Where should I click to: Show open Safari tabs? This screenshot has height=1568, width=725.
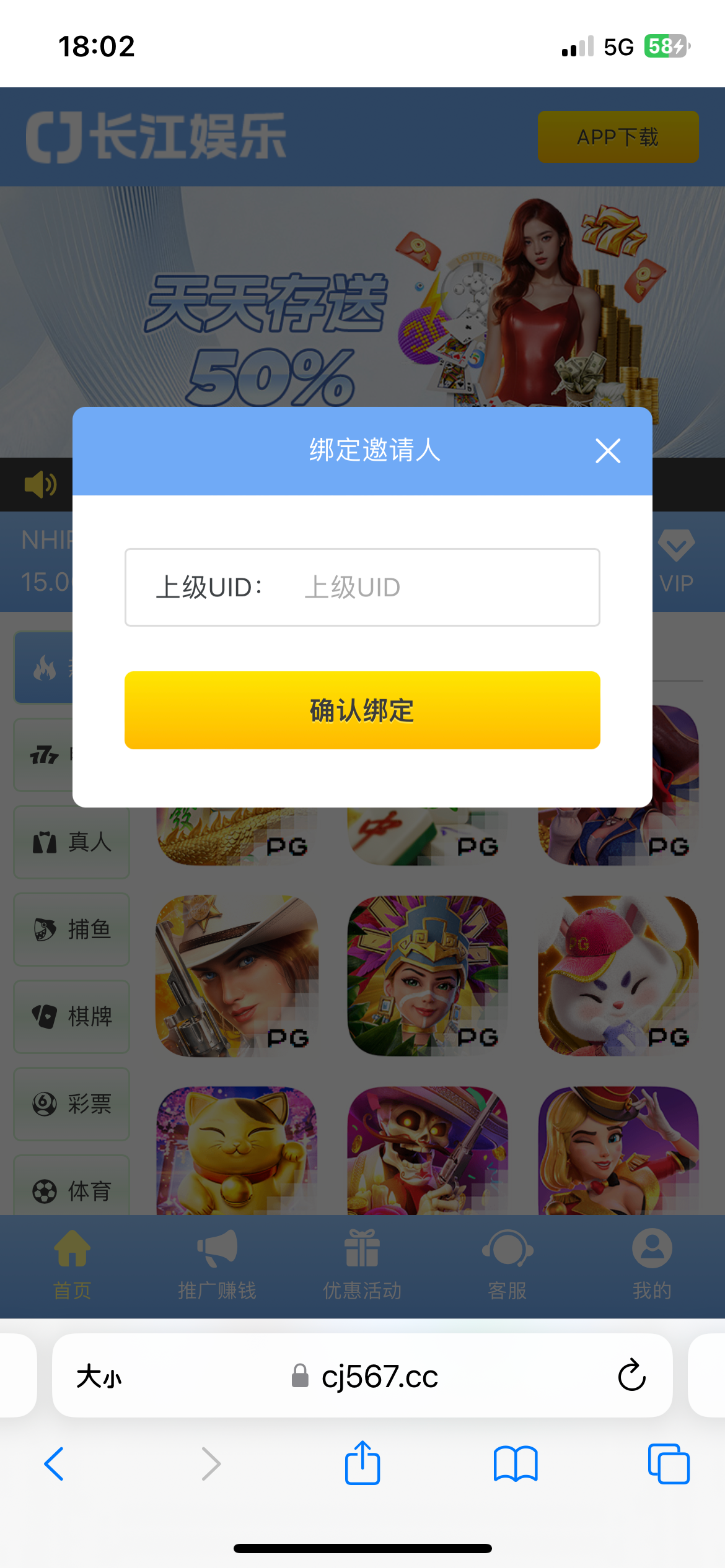668,1464
